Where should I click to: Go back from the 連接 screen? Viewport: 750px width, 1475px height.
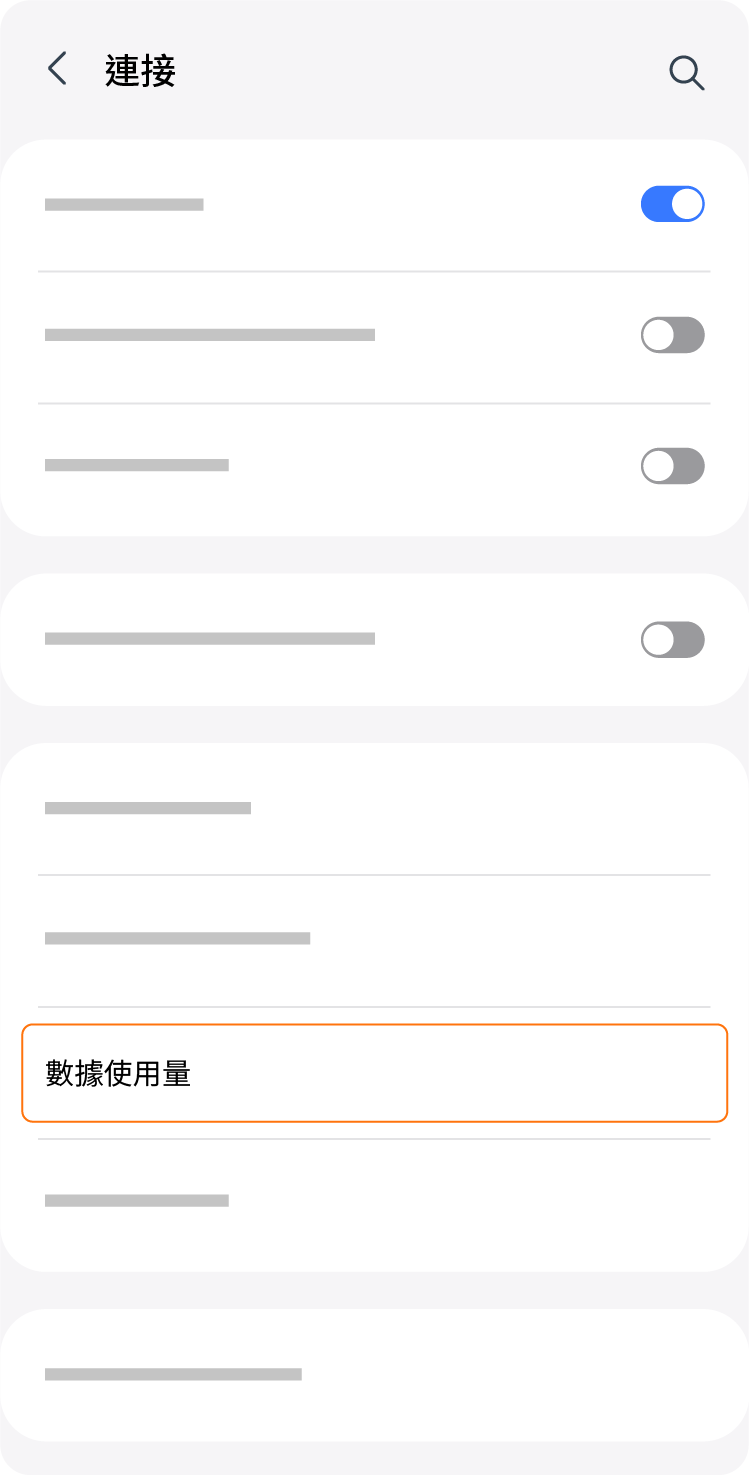pyautogui.click(x=57, y=70)
